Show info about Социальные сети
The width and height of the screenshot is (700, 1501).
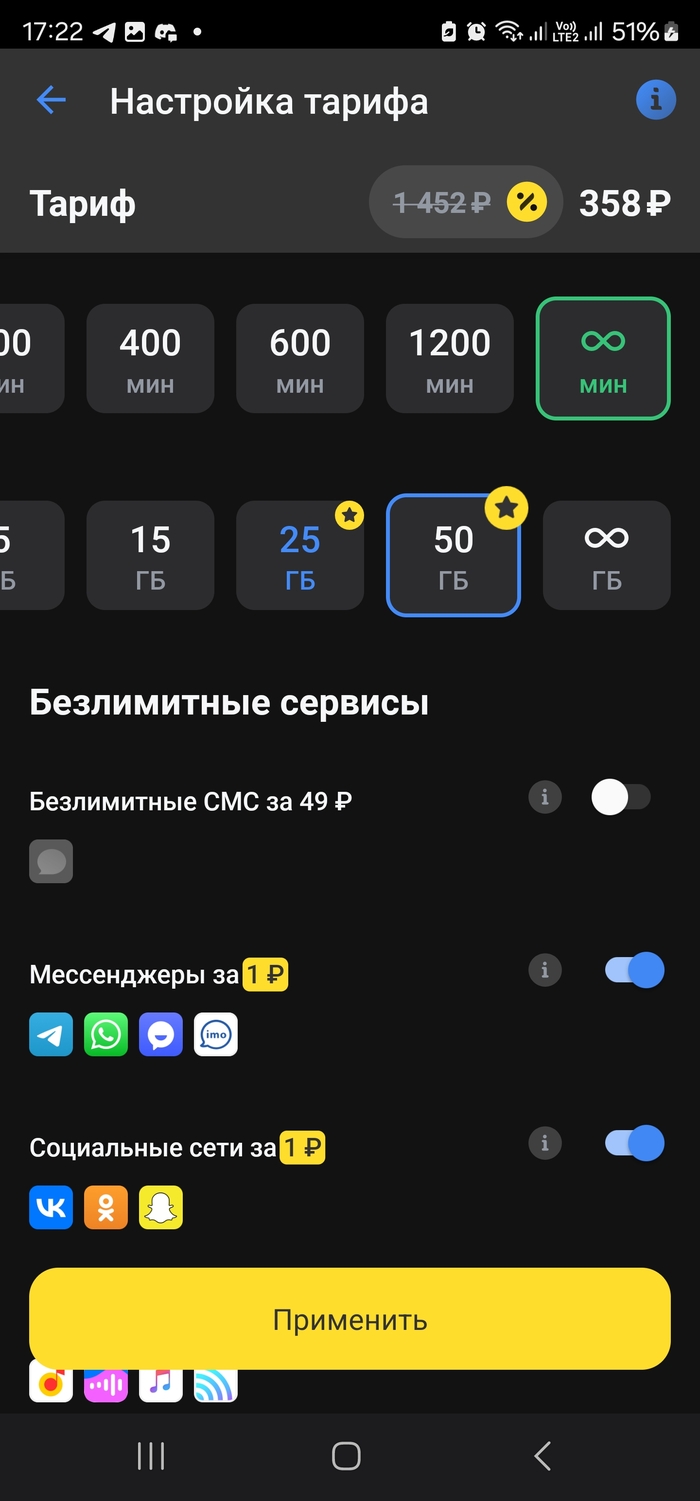tap(545, 1143)
